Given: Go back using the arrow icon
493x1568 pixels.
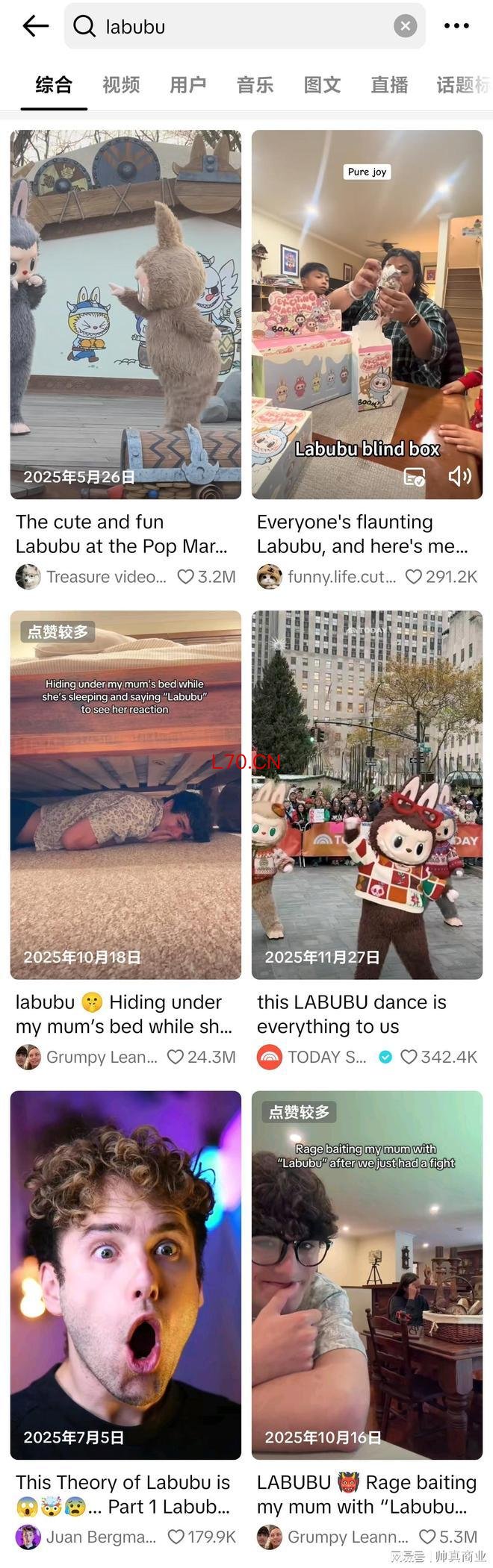Looking at the screenshot, I should click(x=35, y=26).
